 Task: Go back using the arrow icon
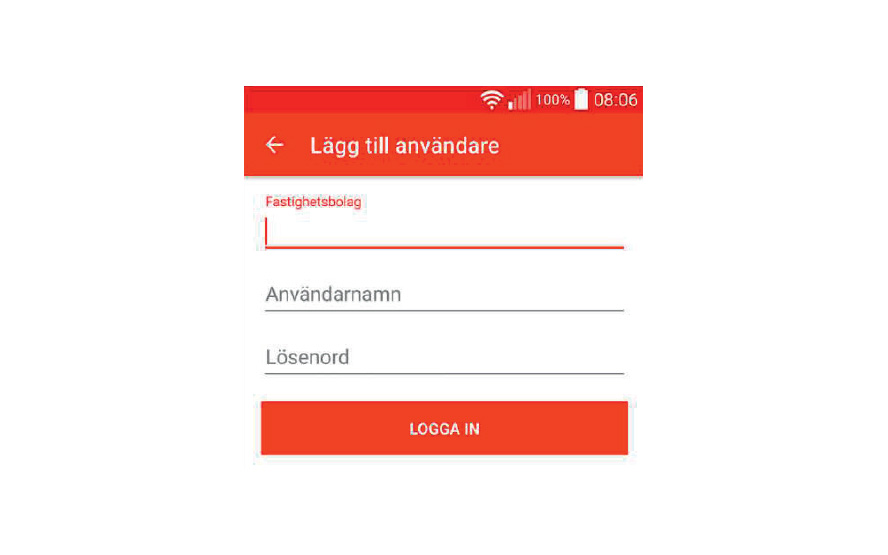click(x=274, y=146)
